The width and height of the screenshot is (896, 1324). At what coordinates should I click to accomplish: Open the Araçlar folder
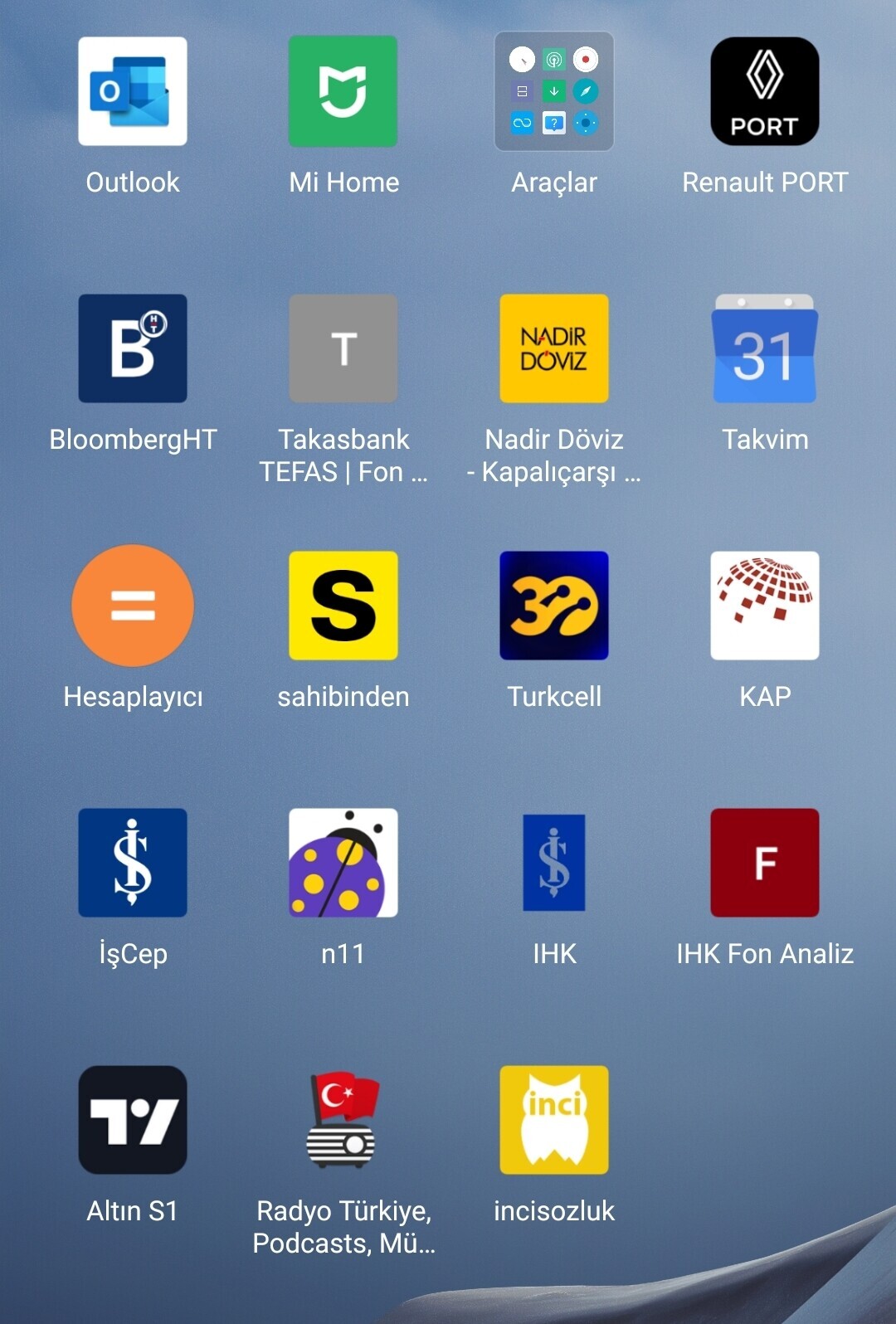click(x=554, y=92)
